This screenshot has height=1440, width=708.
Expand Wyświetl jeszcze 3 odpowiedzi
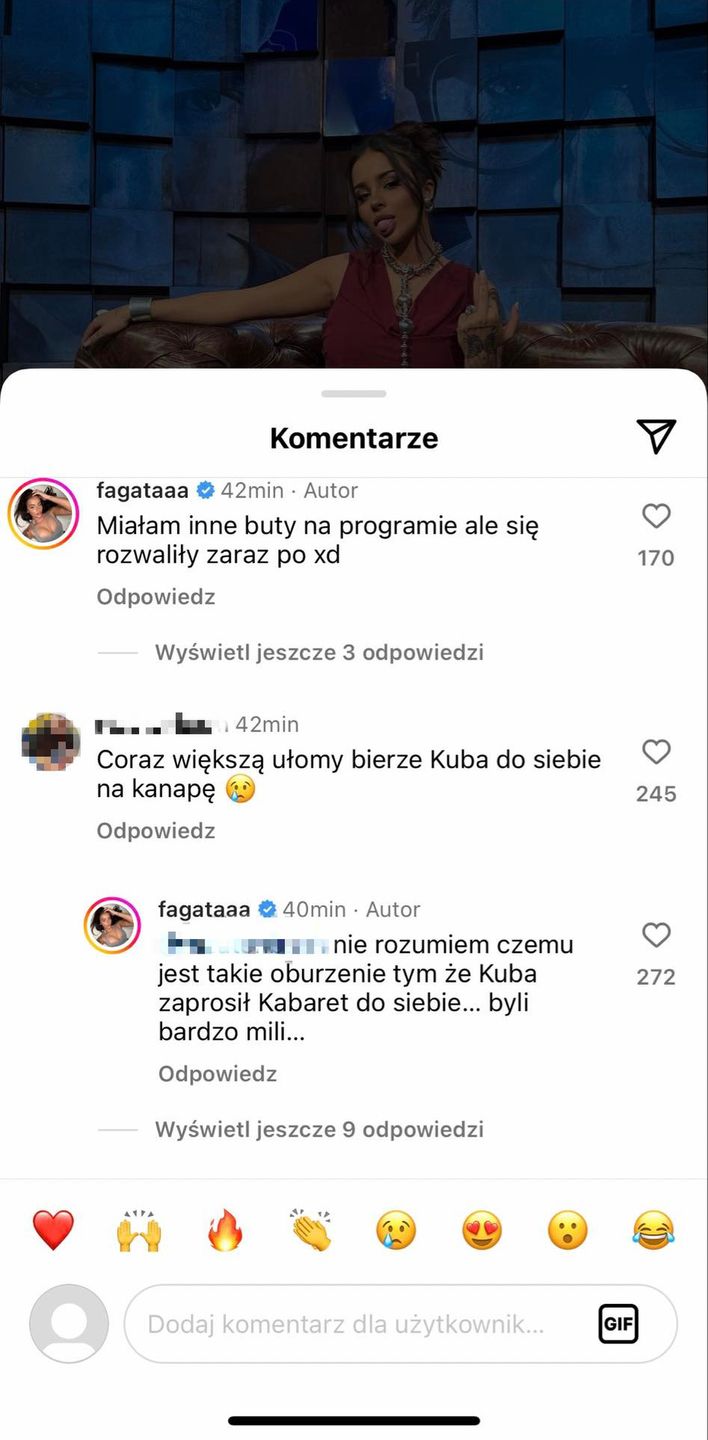coord(318,653)
